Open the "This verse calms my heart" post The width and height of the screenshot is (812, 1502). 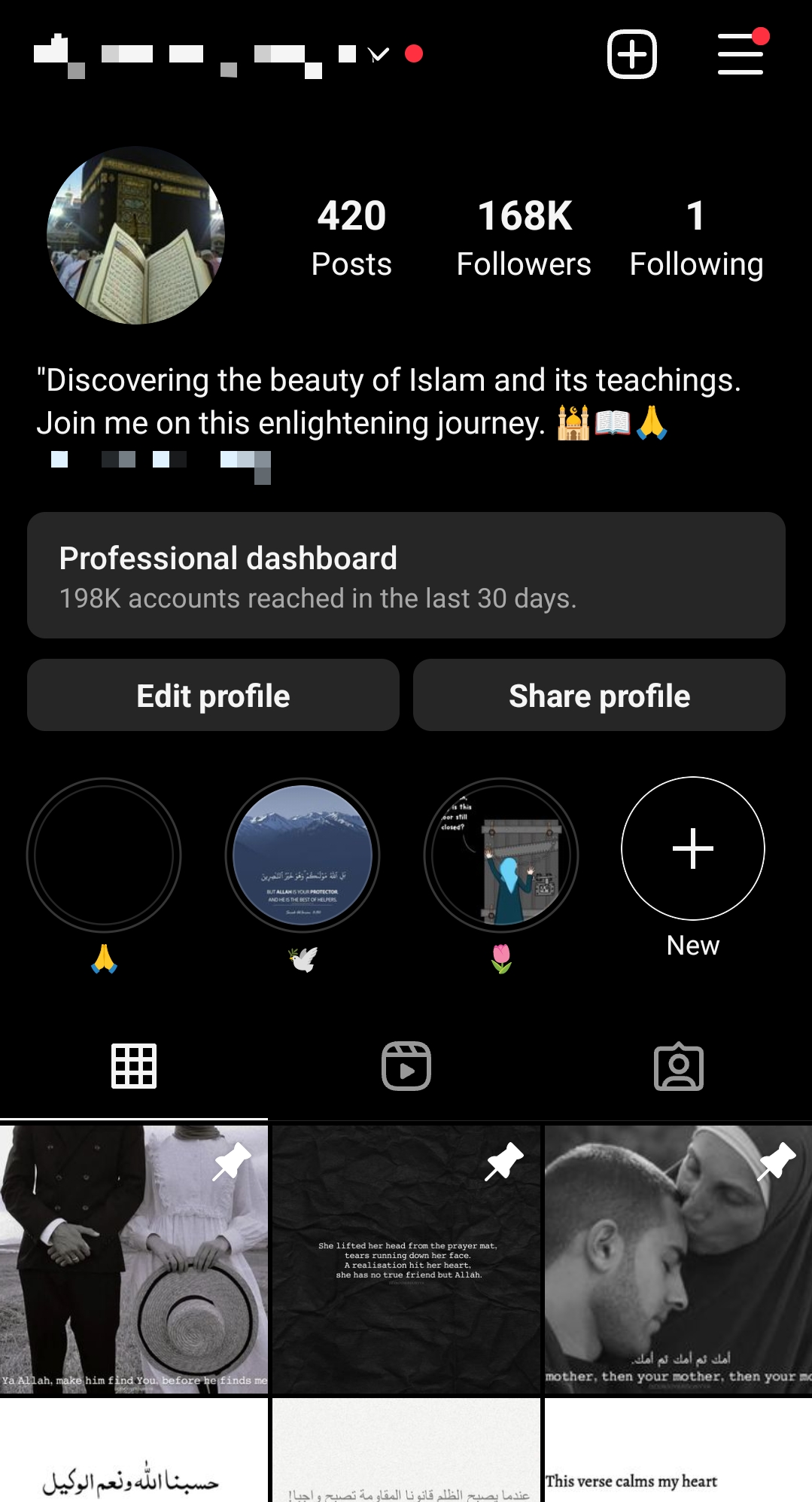(678, 1450)
